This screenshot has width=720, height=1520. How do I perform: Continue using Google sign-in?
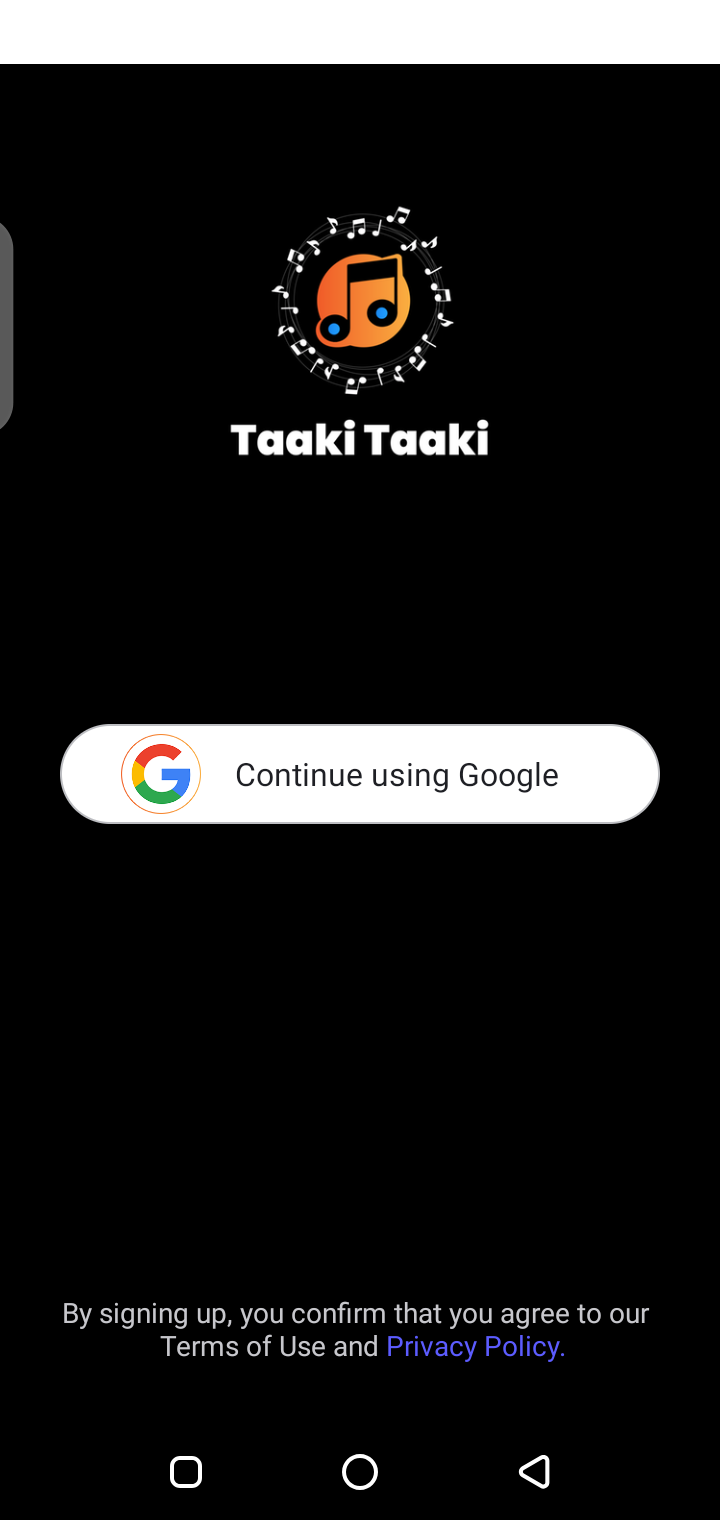(x=360, y=774)
